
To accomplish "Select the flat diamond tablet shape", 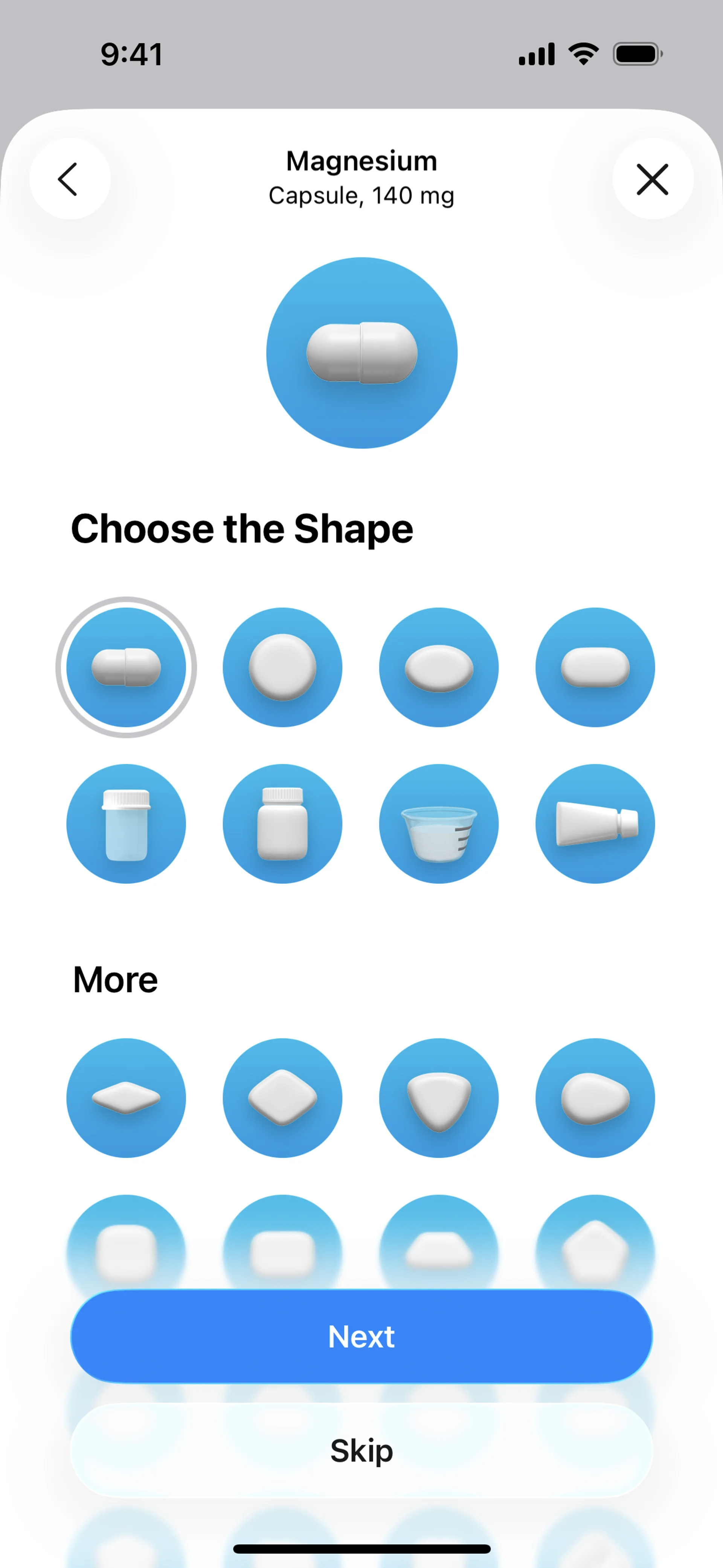I will [x=126, y=1098].
